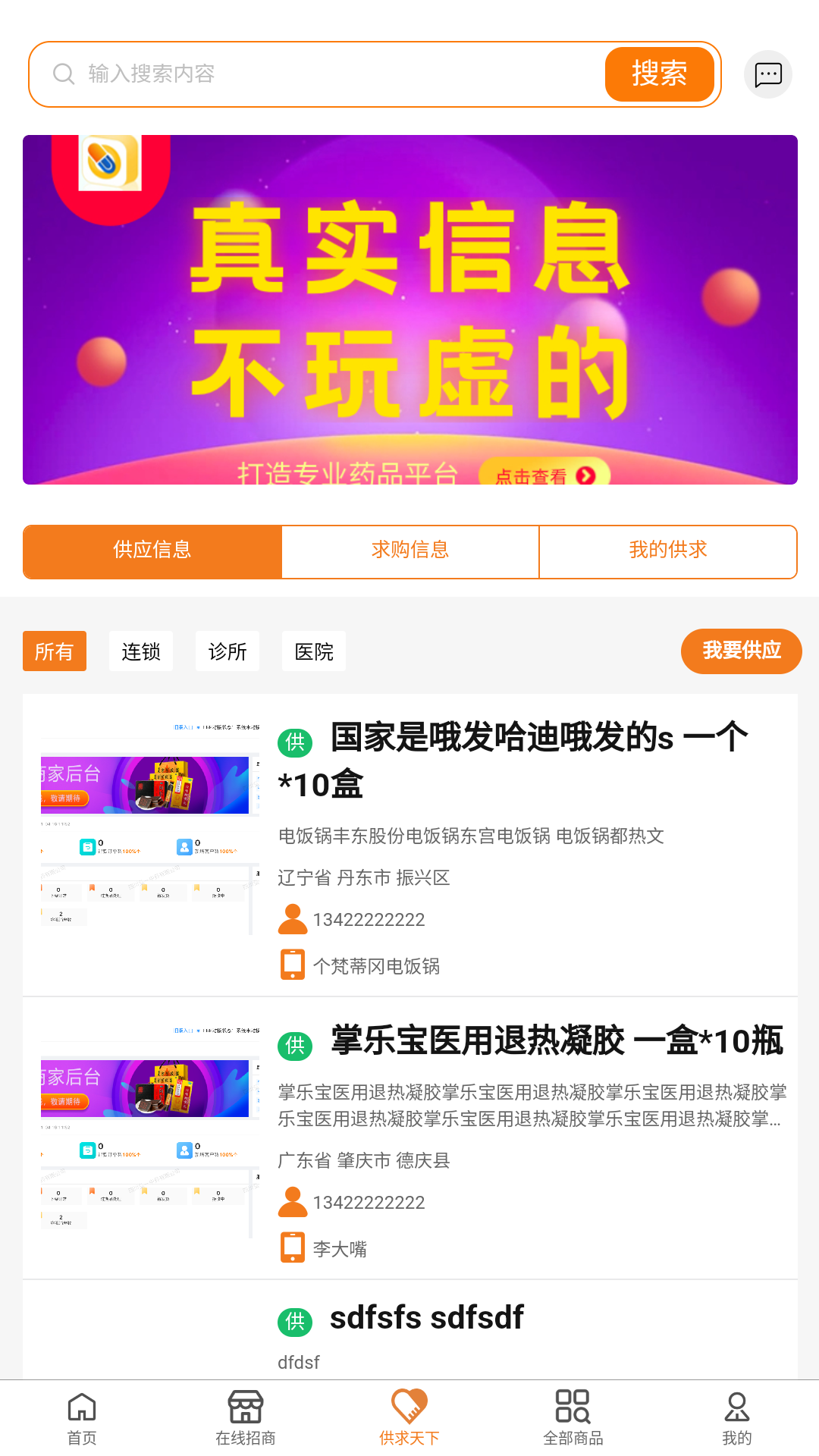Viewport: 819px width, 1456px height.
Task: Switch to the 在线招商 tab
Action: coord(246,1417)
